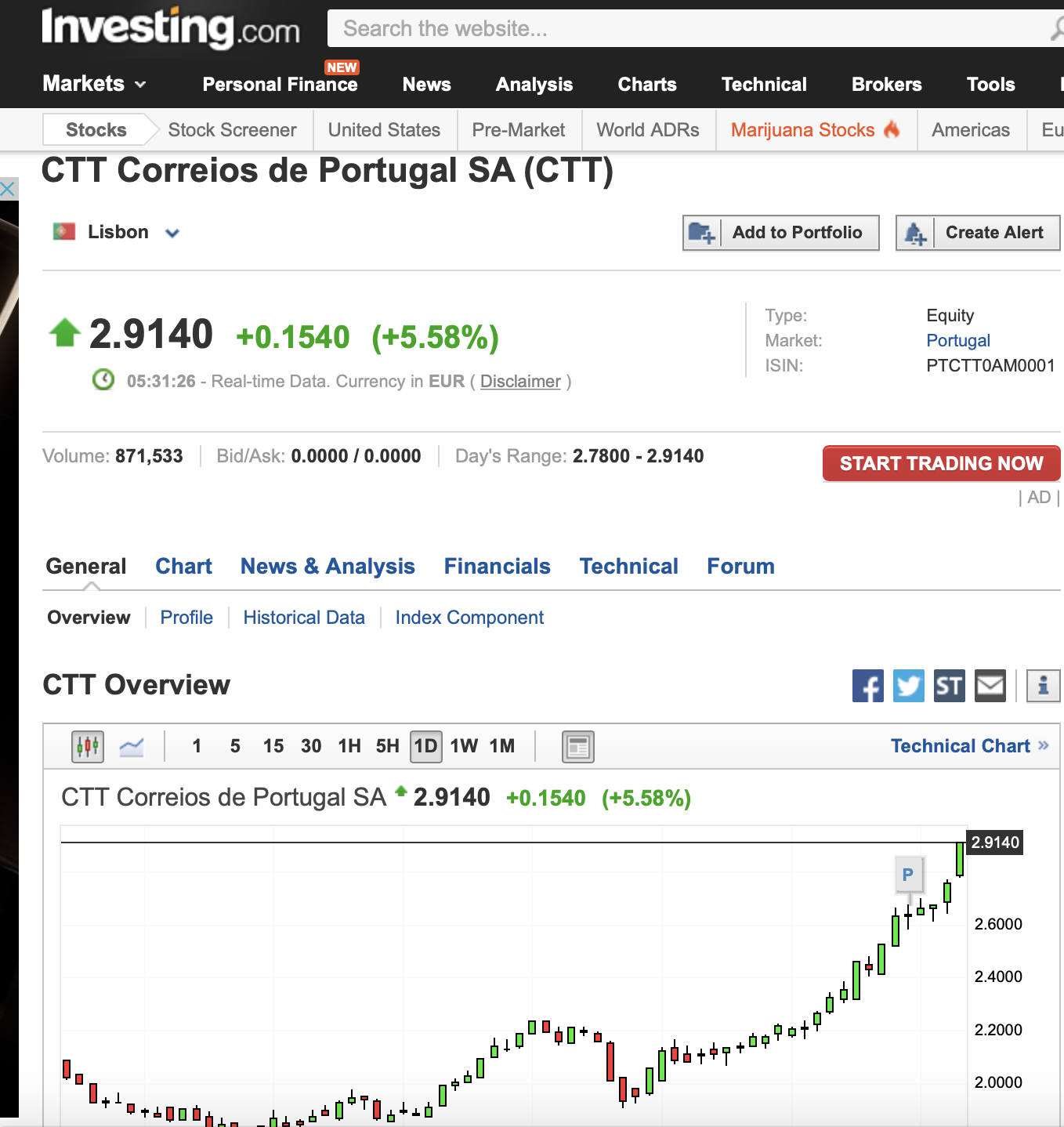Open the Forum tab
This screenshot has height=1127, width=1064.
pos(740,567)
